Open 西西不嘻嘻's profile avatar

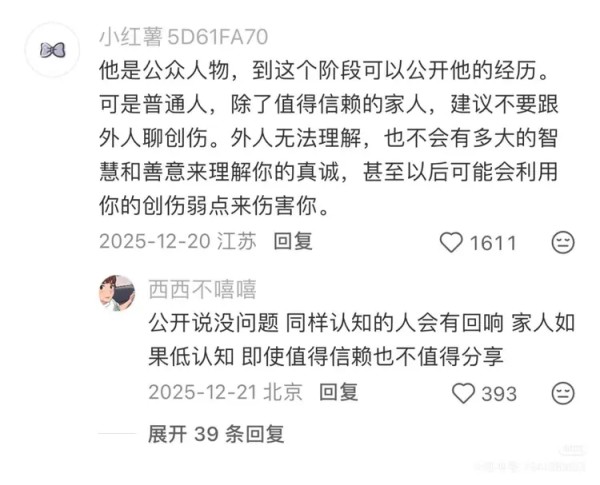117,293
